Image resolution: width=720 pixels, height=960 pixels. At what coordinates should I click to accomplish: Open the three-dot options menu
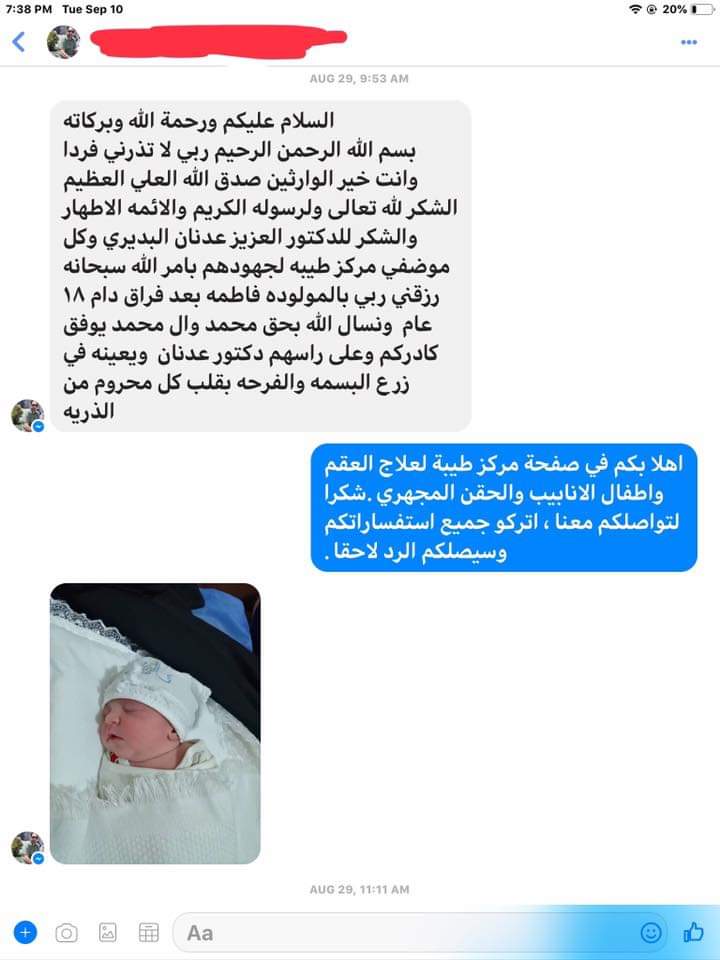[689, 42]
